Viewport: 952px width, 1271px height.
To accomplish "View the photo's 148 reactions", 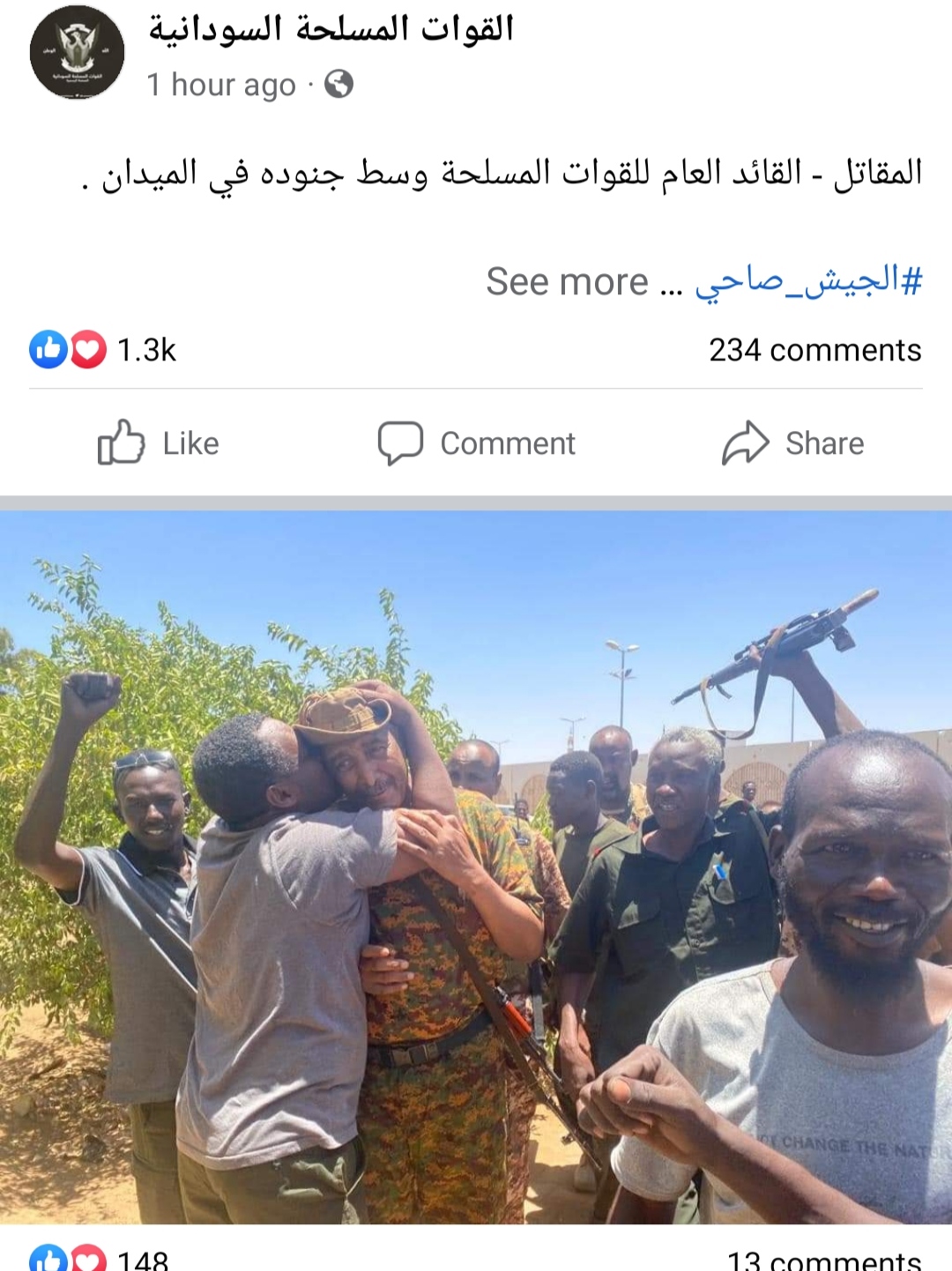I will 99,1260.
